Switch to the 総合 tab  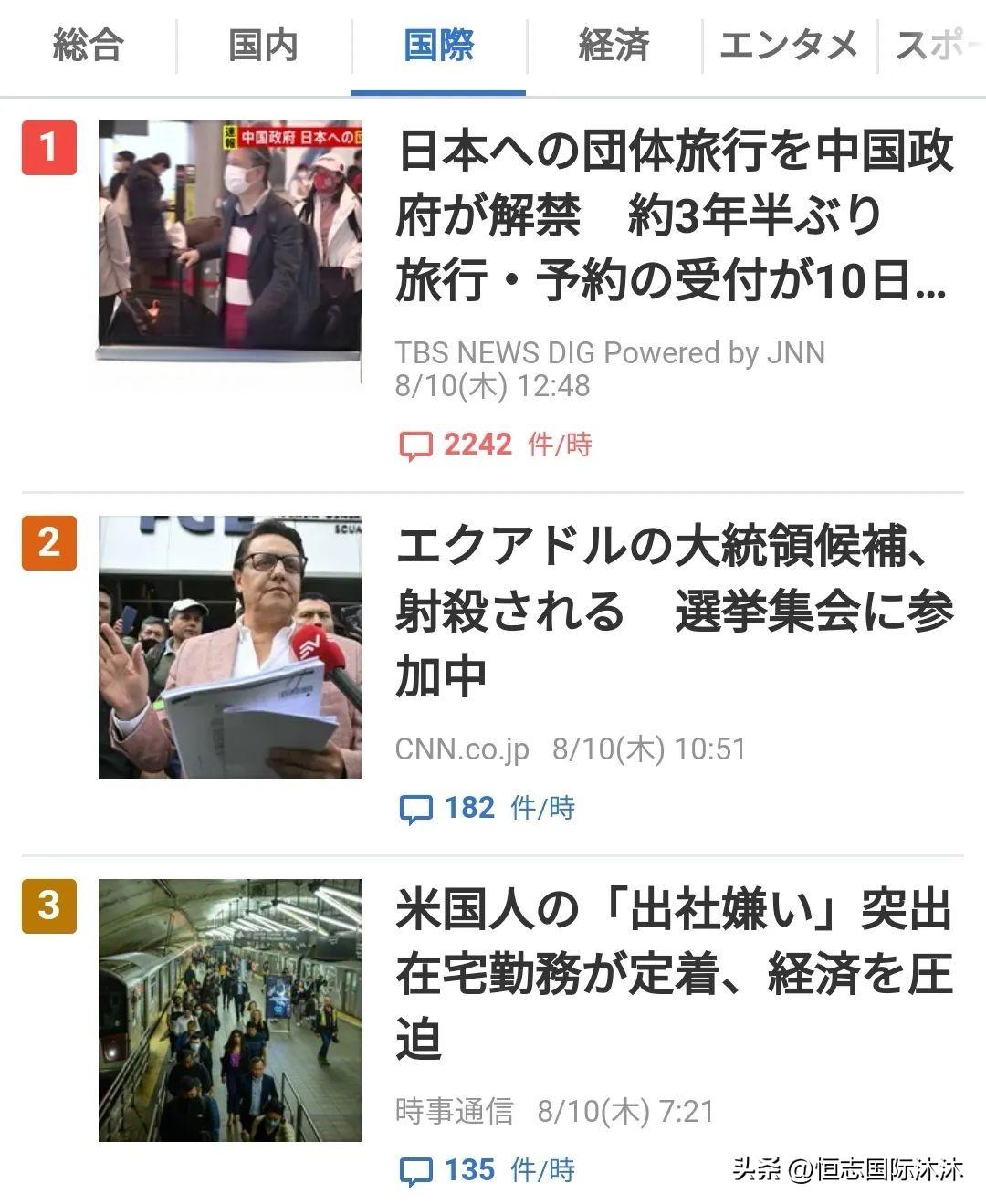[88, 46]
